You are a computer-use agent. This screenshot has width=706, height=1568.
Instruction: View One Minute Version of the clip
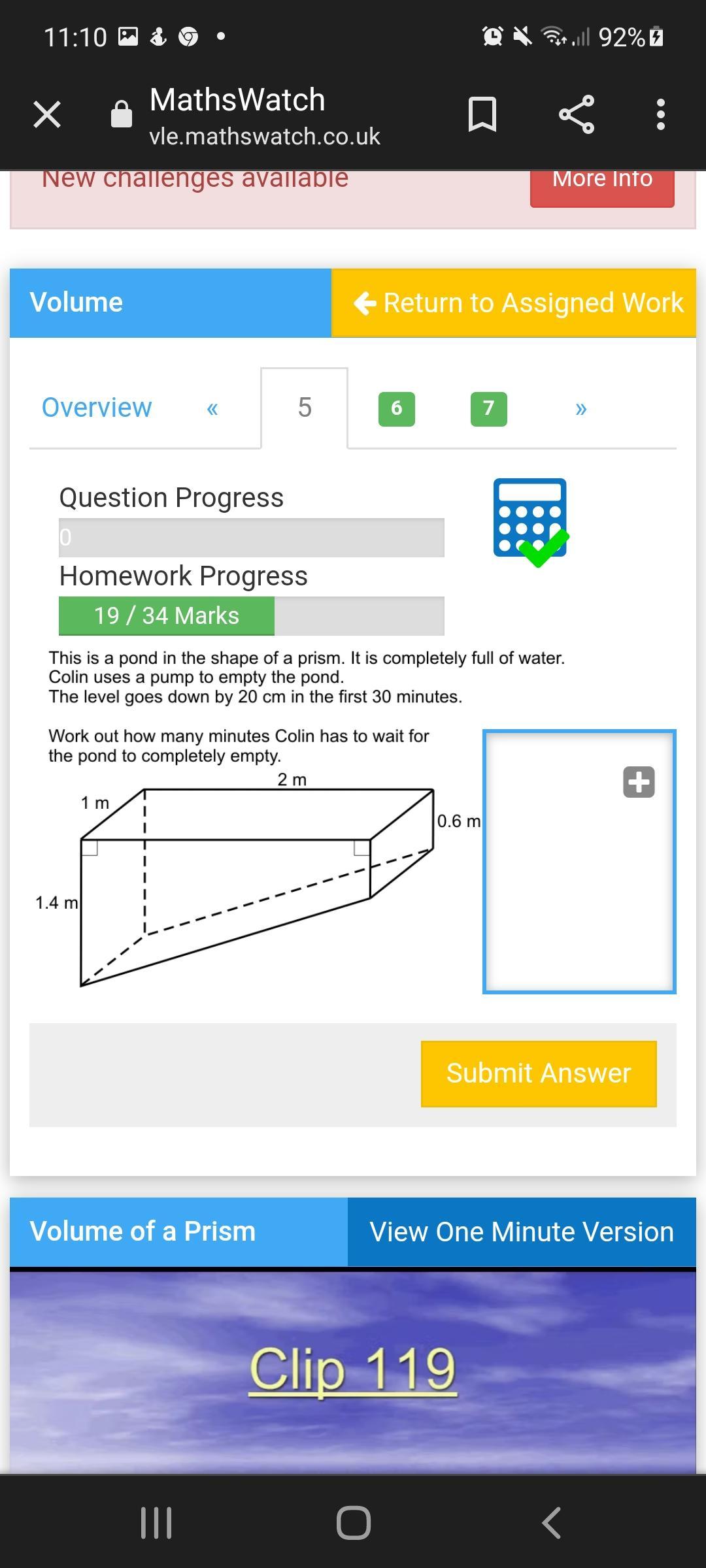coord(522,1232)
